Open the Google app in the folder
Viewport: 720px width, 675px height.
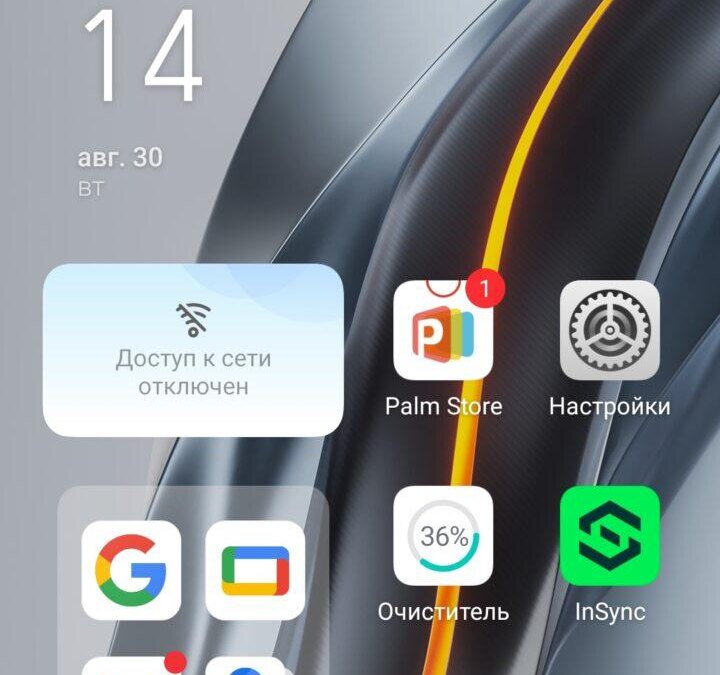tap(131, 570)
